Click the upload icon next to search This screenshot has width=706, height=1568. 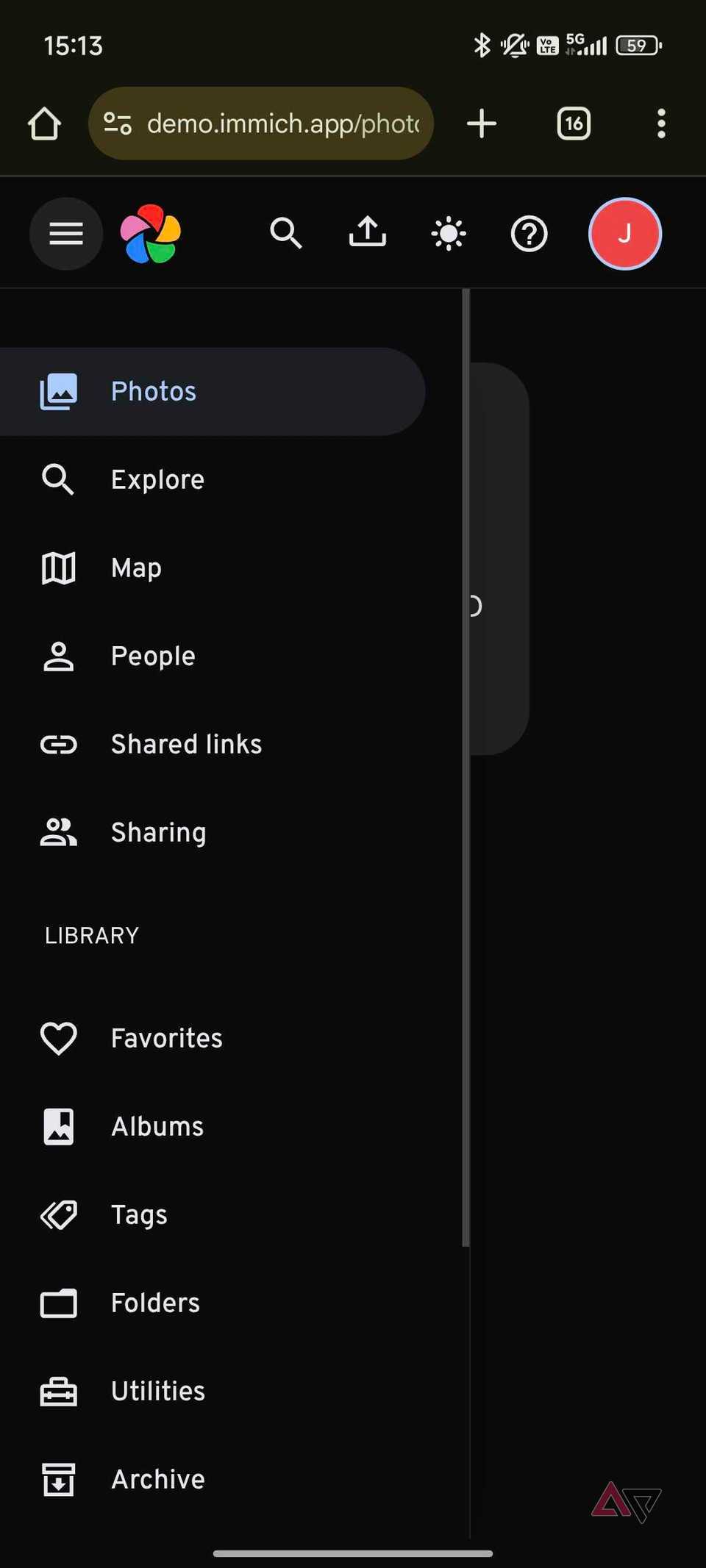click(367, 232)
